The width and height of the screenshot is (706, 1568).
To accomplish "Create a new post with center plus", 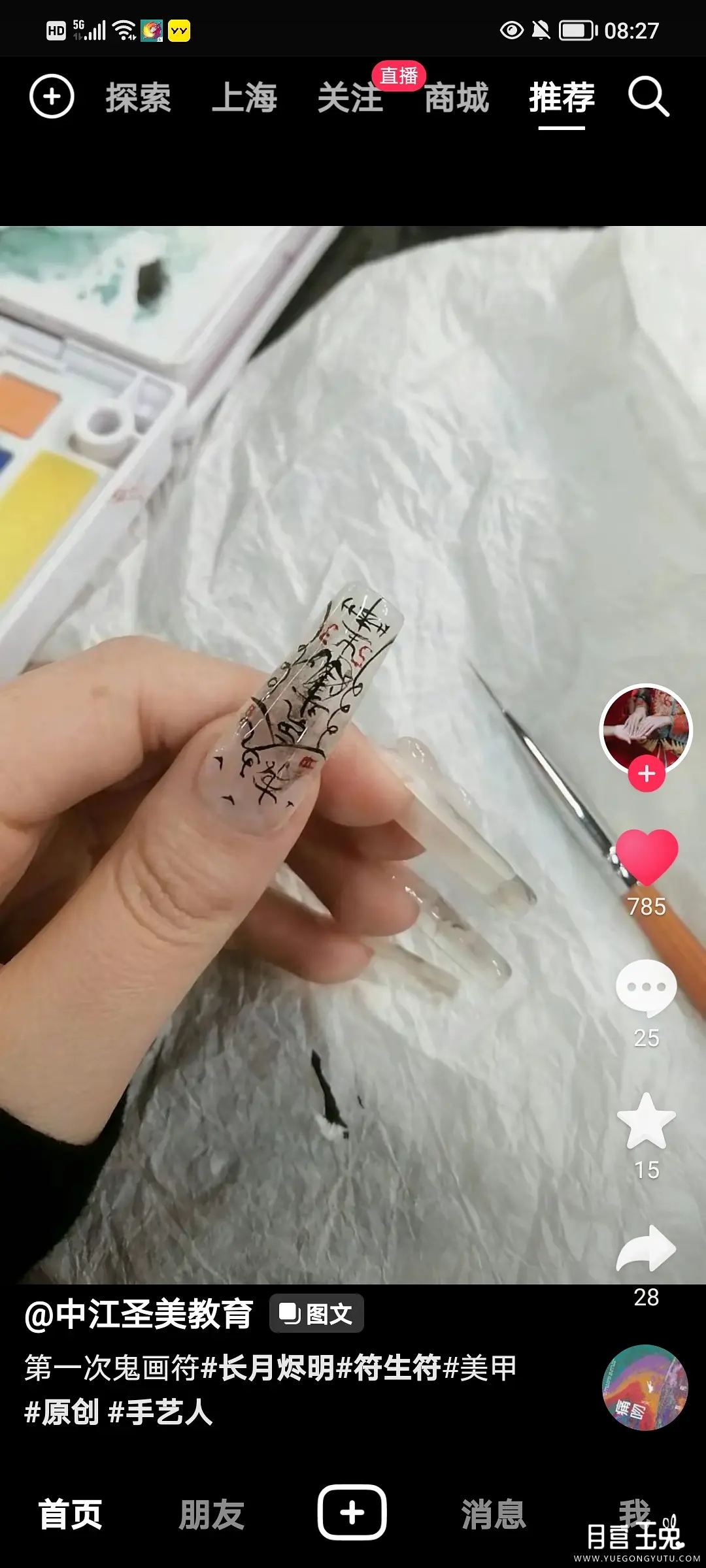I will (352, 1512).
